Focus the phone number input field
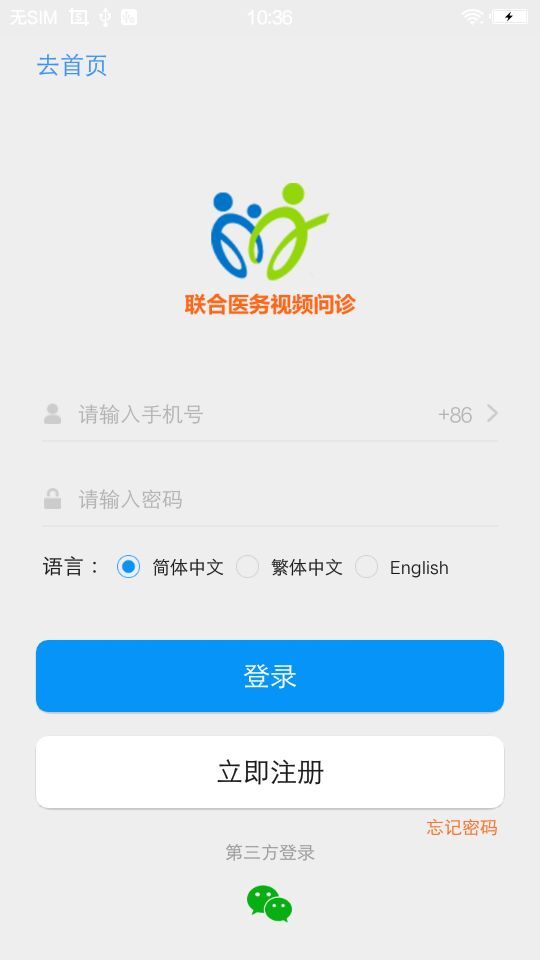This screenshot has width=540, height=960. (x=251, y=414)
